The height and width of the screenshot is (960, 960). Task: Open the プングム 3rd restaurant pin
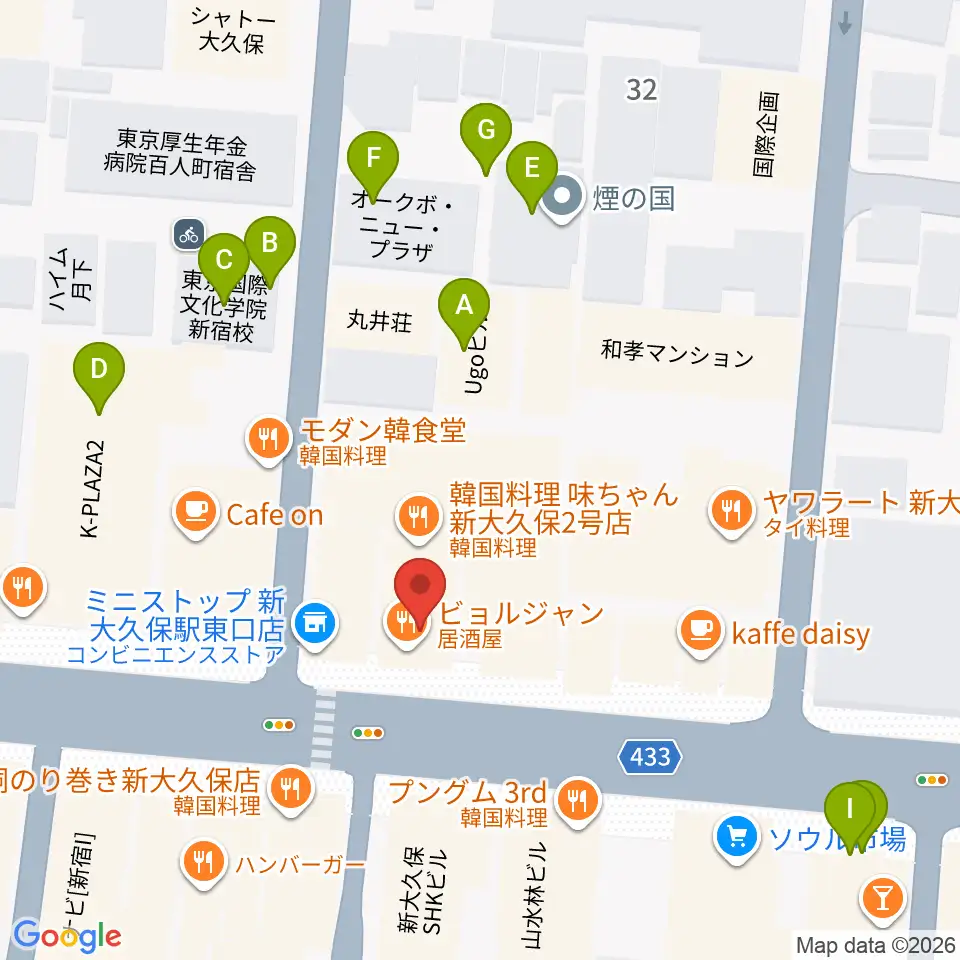tap(578, 801)
